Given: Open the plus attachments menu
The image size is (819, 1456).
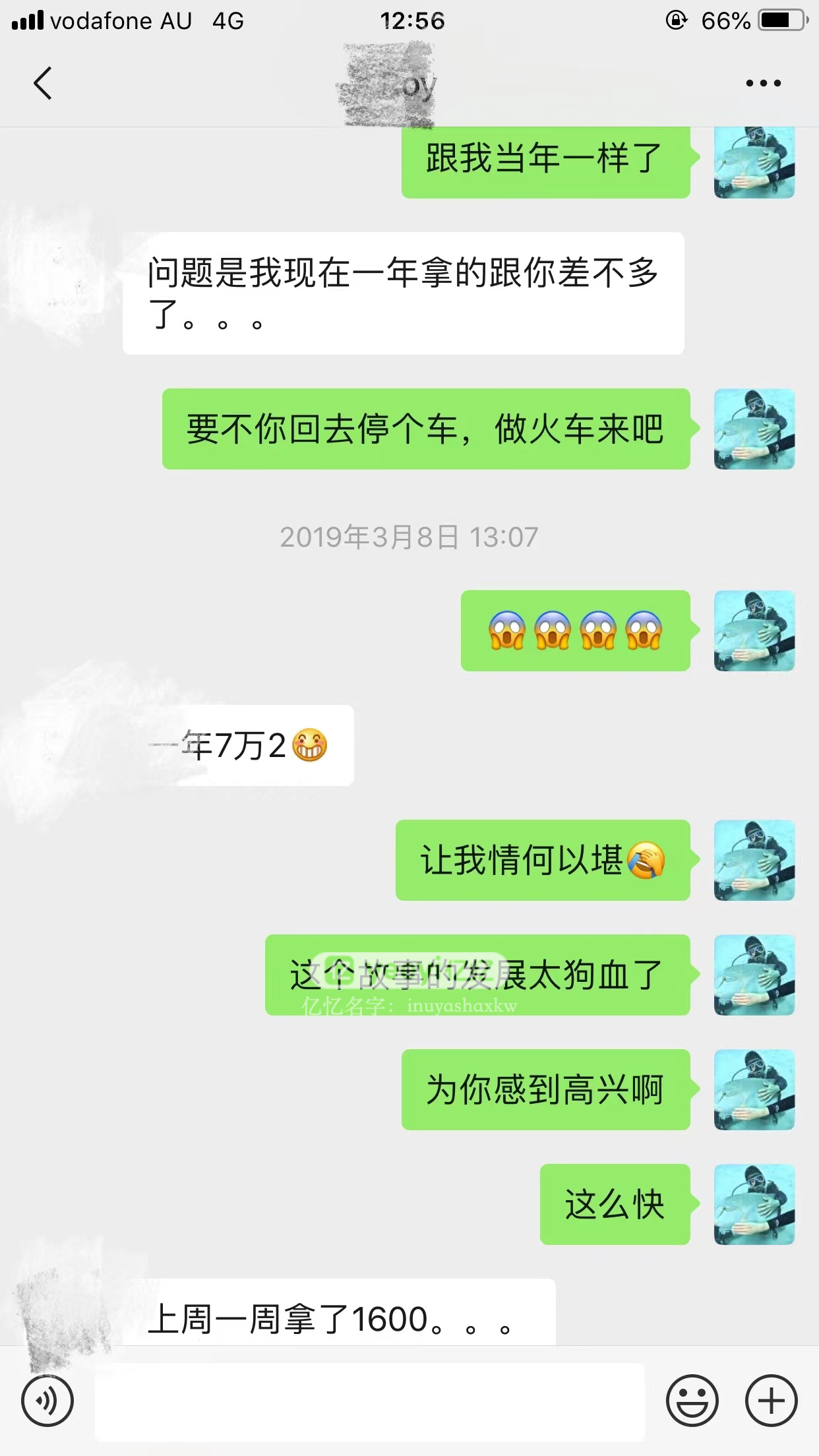Looking at the screenshot, I should [x=771, y=1401].
